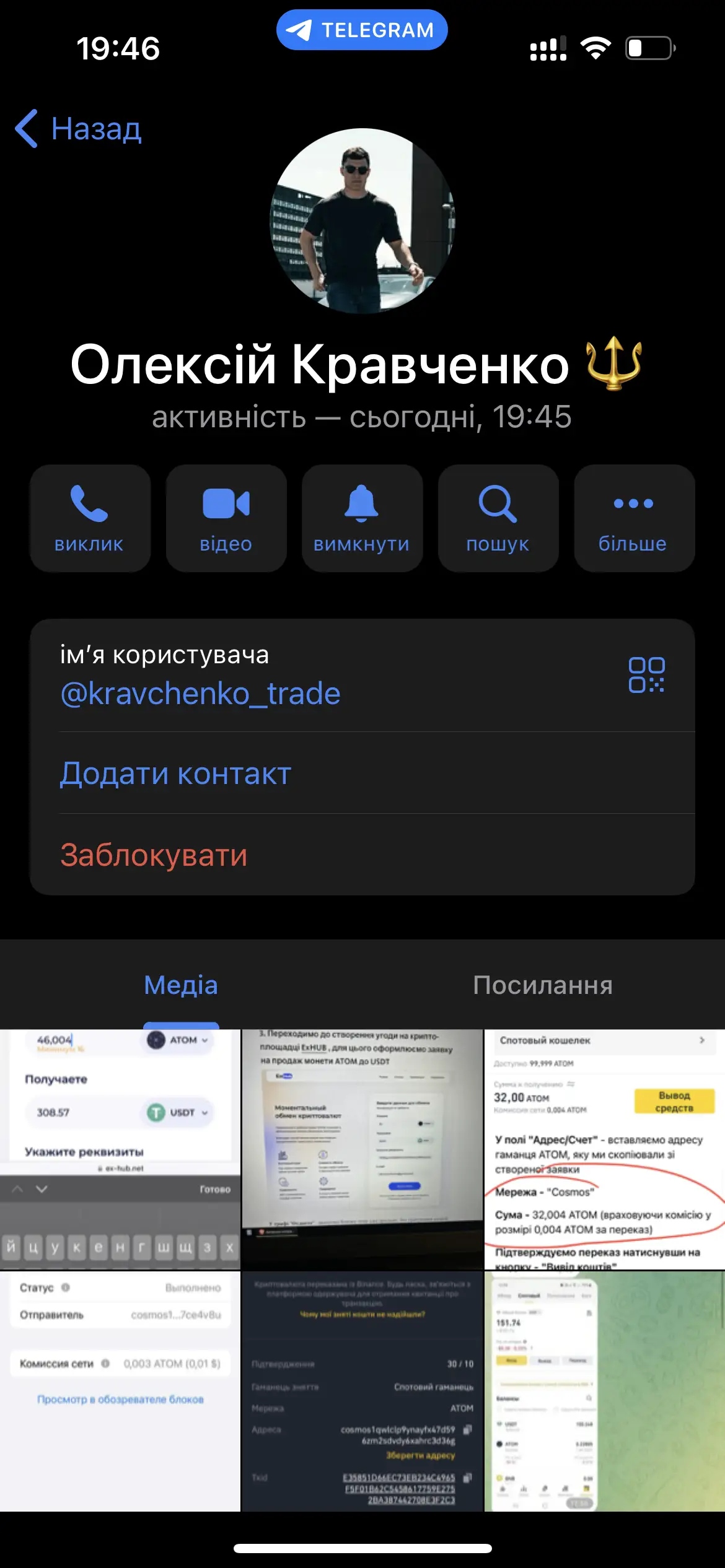Return to Telegram via status bar pill
Image resolution: width=725 pixels, height=1568 pixels.
pyautogui.click(x=362, y=30)
